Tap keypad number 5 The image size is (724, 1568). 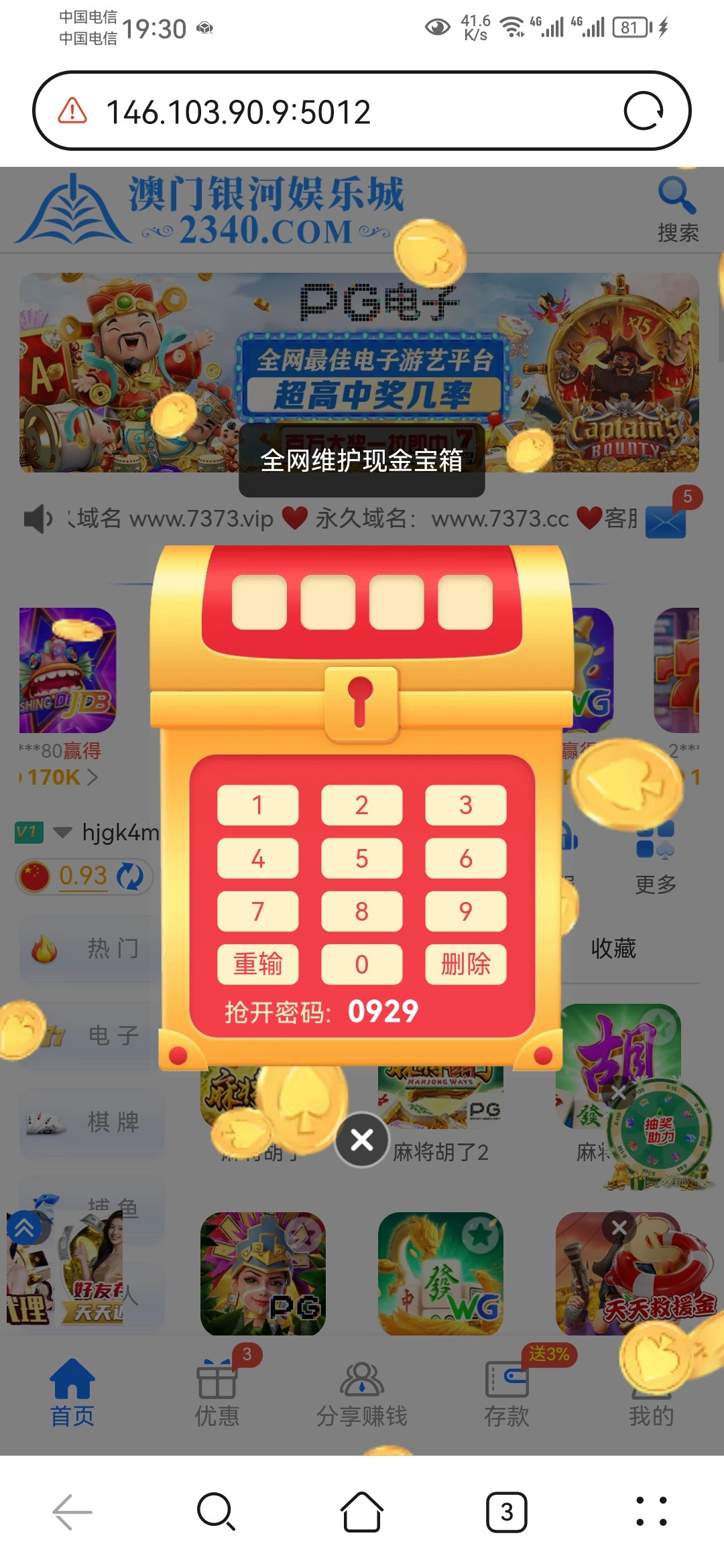[x=361, y=858]
